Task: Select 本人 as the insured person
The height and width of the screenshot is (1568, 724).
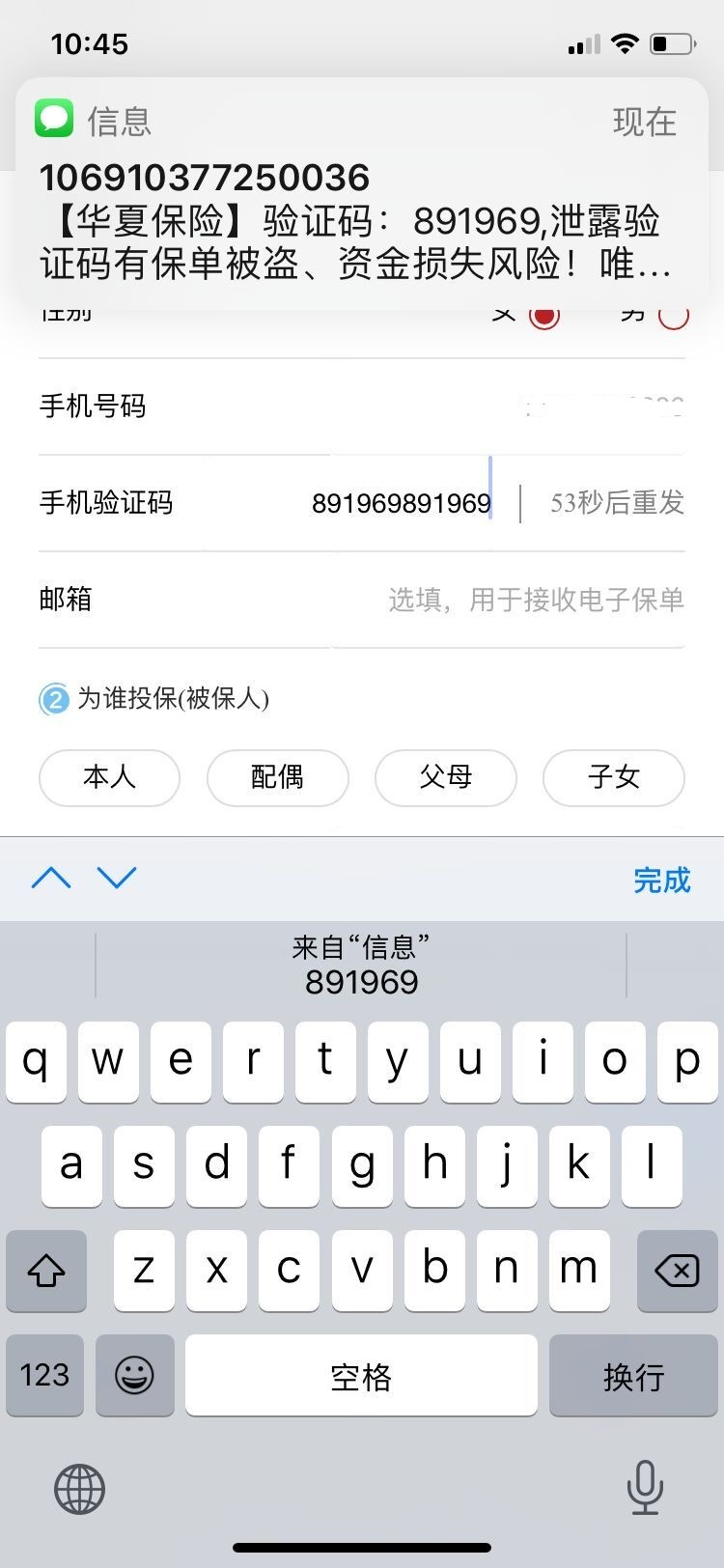Action: (x=109, y=777)
